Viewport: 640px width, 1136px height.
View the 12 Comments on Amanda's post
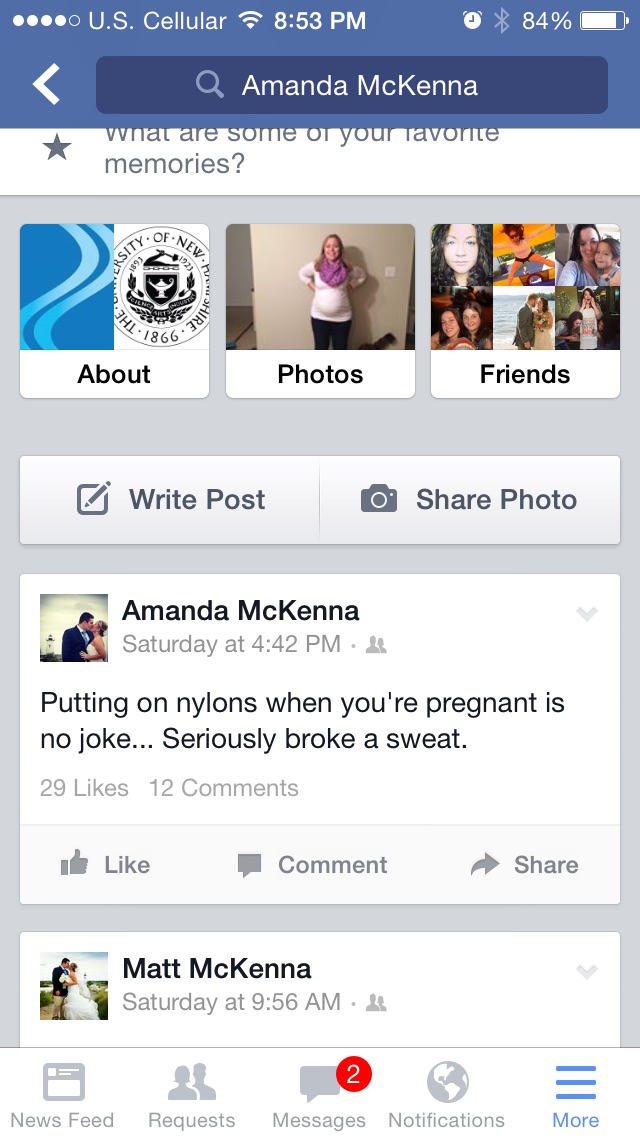[x=224, y=788]
